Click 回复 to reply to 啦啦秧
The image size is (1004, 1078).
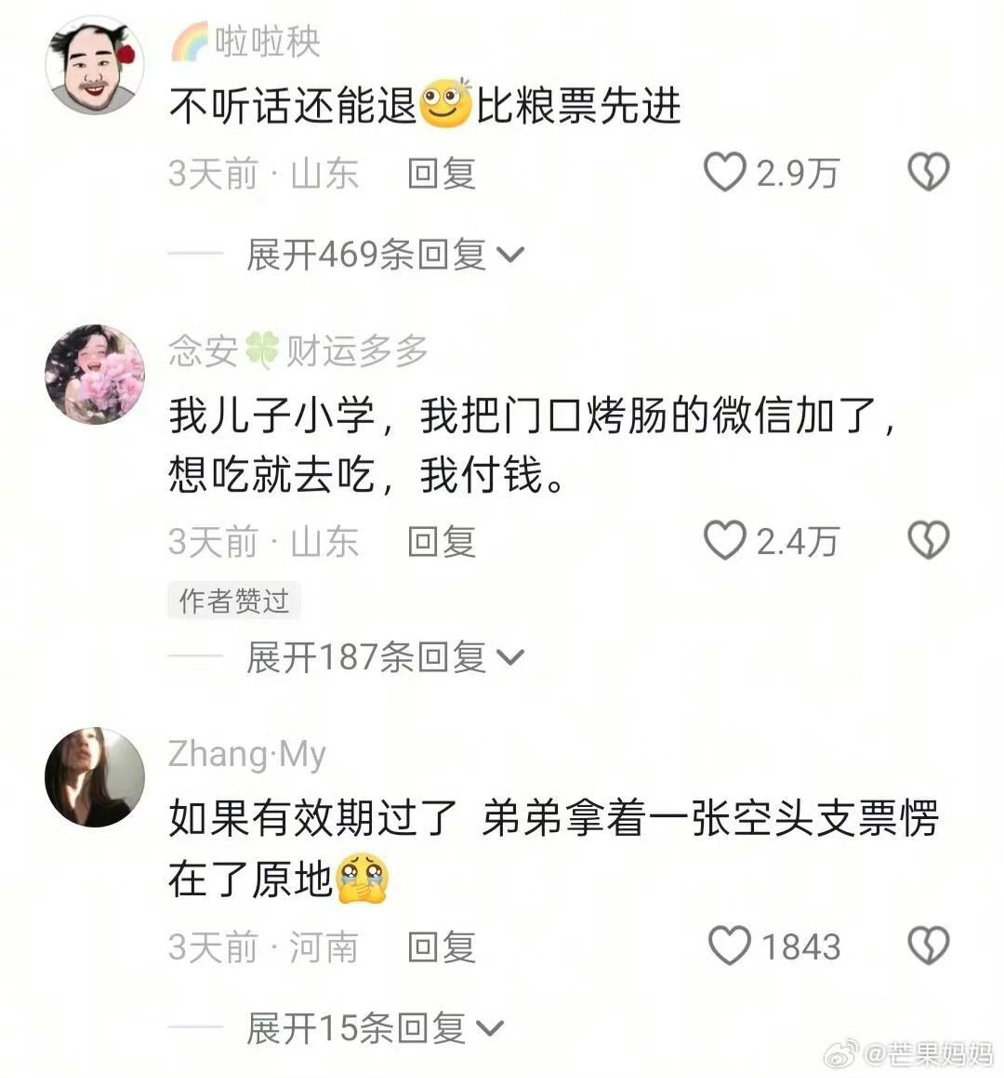(443, 174)
